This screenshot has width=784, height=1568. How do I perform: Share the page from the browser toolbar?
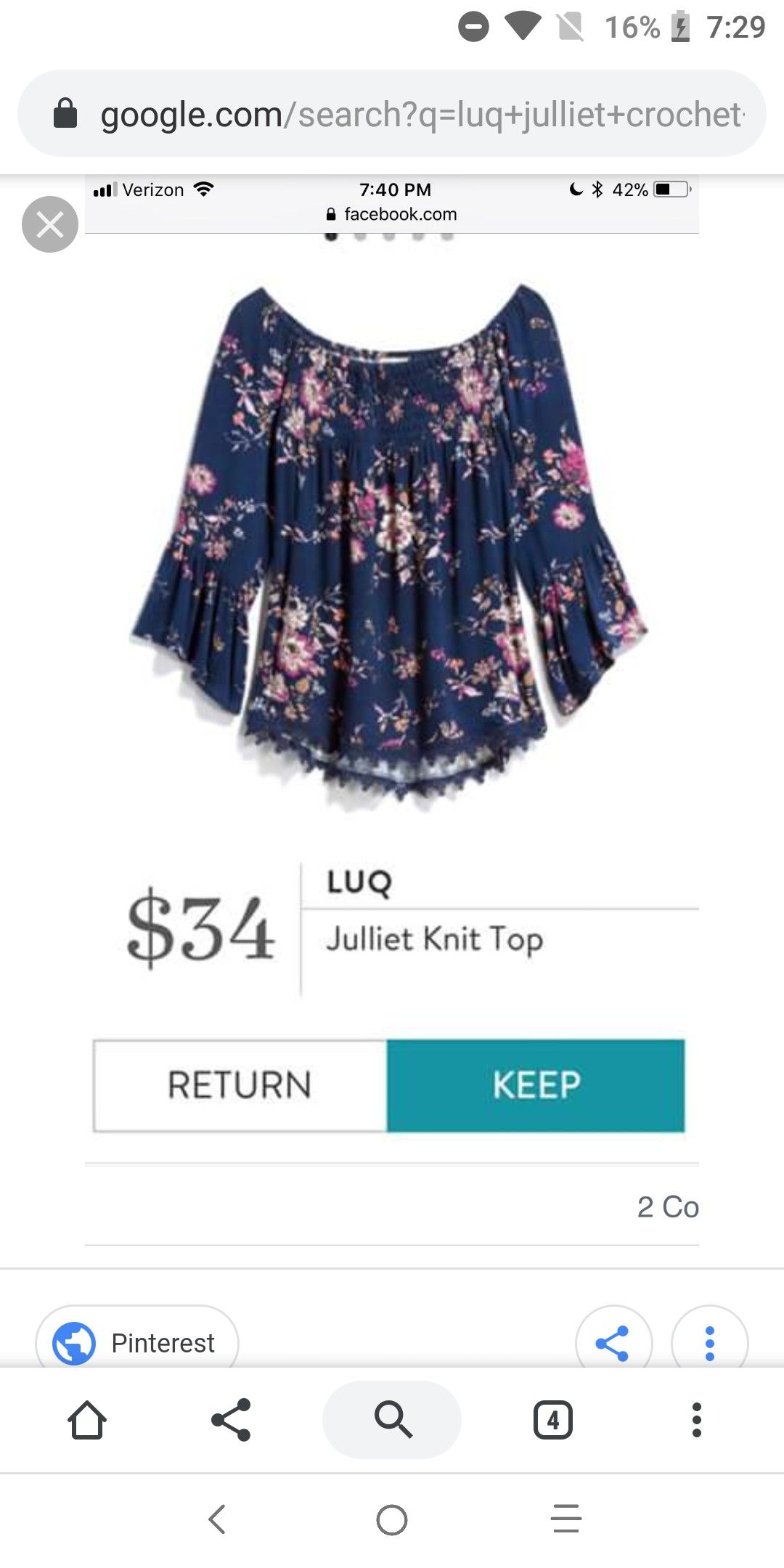pyautogui.click(x=231, y=1419)
